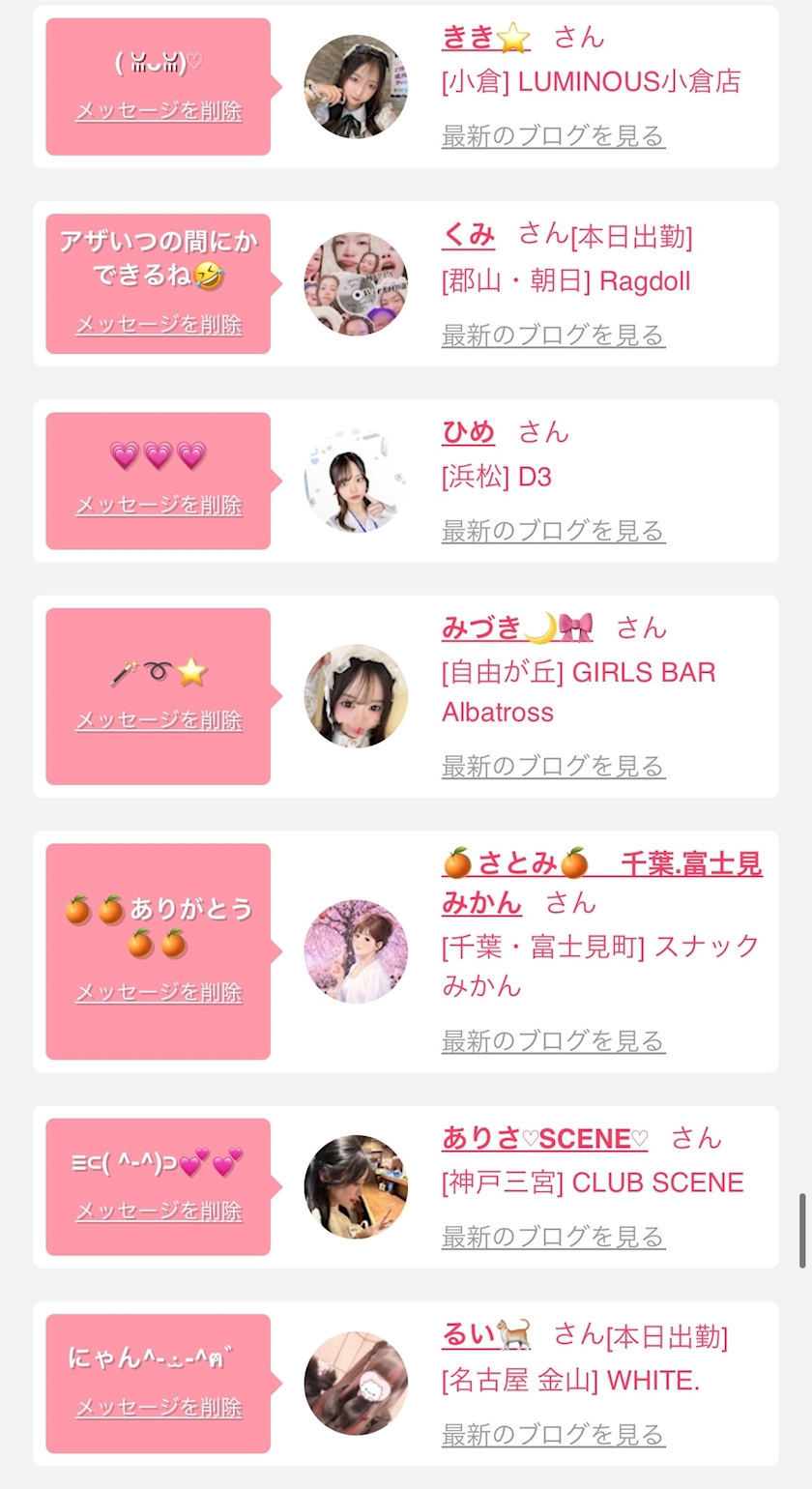Open るい's profile name link

click(486, 1335)
